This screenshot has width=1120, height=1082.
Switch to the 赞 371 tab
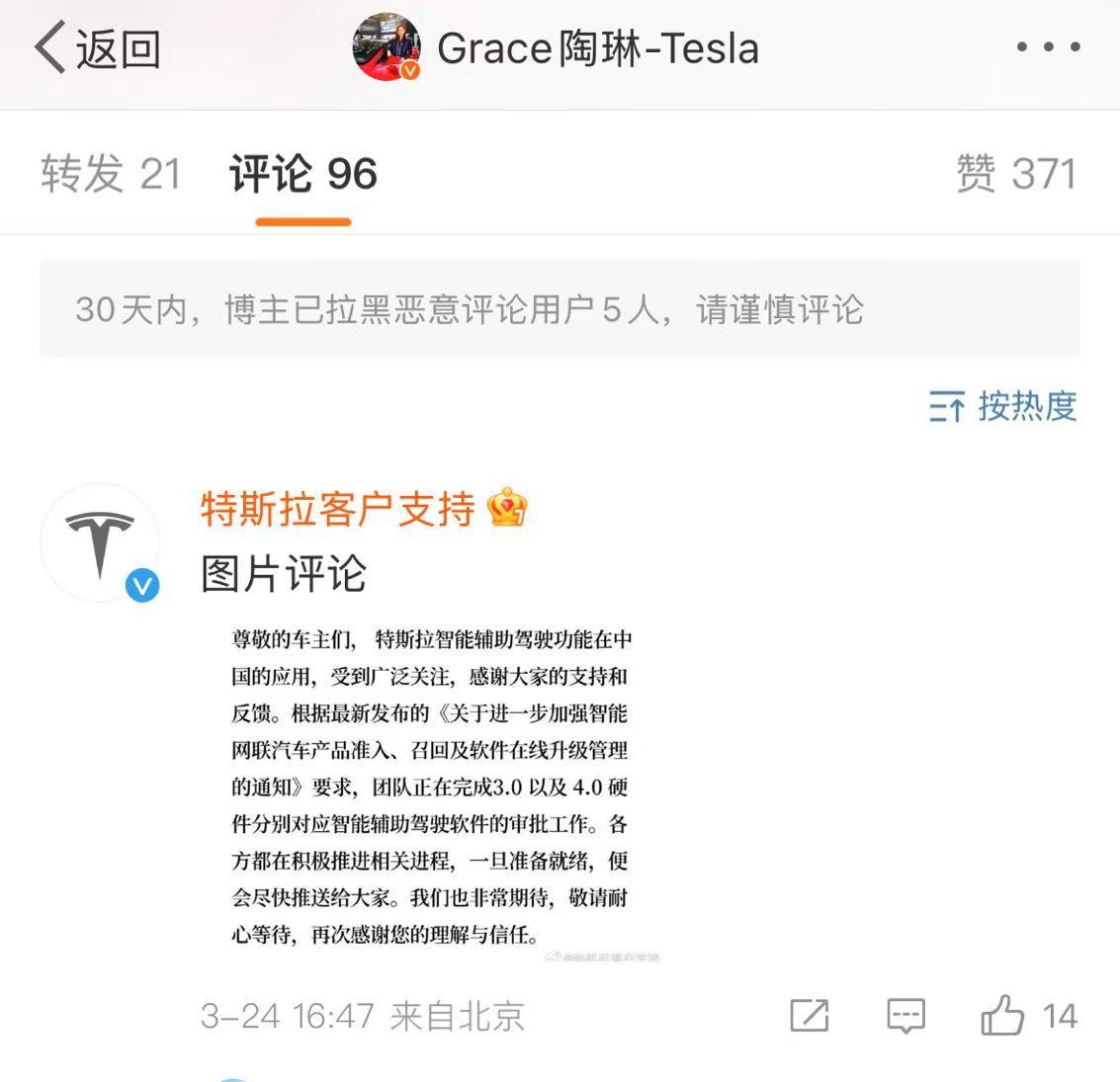pos(1015,174)
